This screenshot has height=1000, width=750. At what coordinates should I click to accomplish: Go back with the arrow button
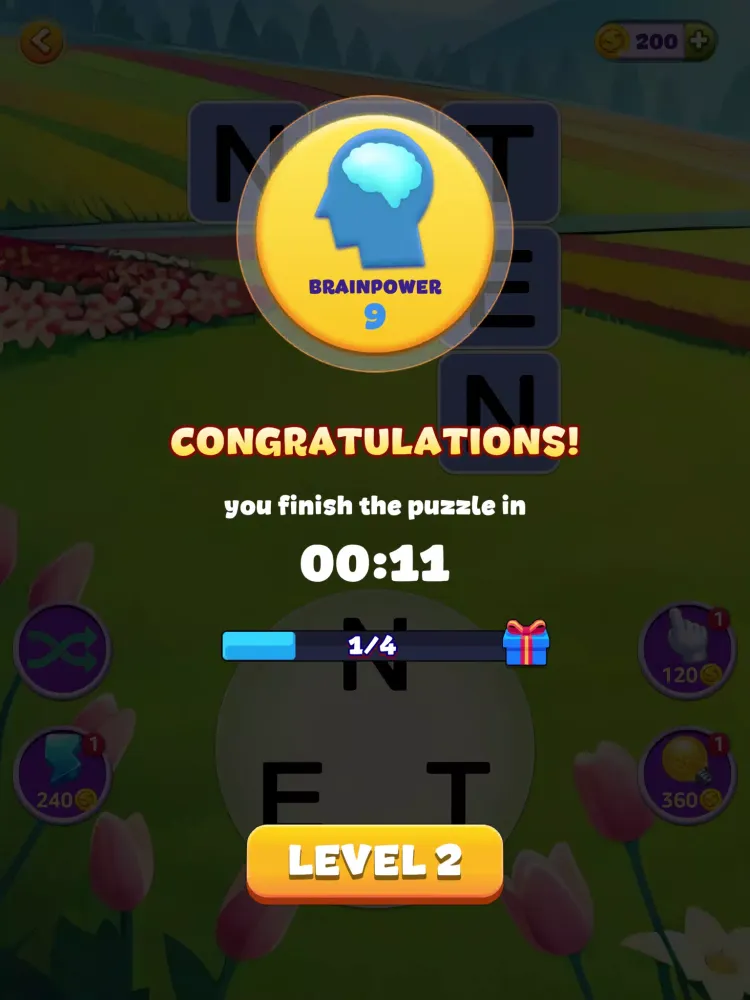[41, 42]
